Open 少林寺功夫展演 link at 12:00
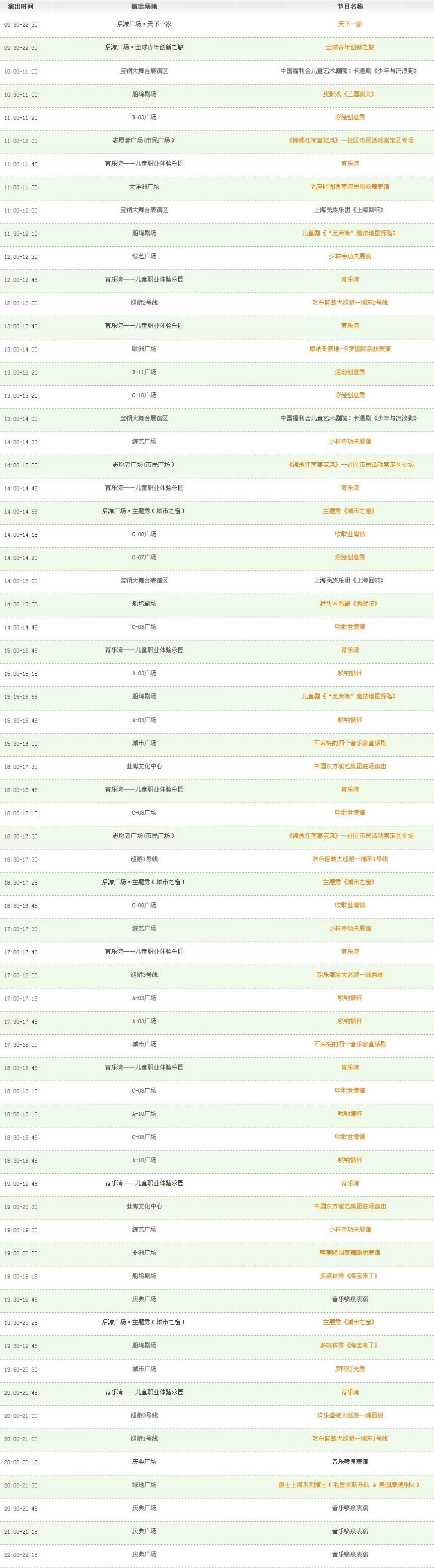Image resolution: width=434 pixels, height=1568 pixels. coord(349,256)
